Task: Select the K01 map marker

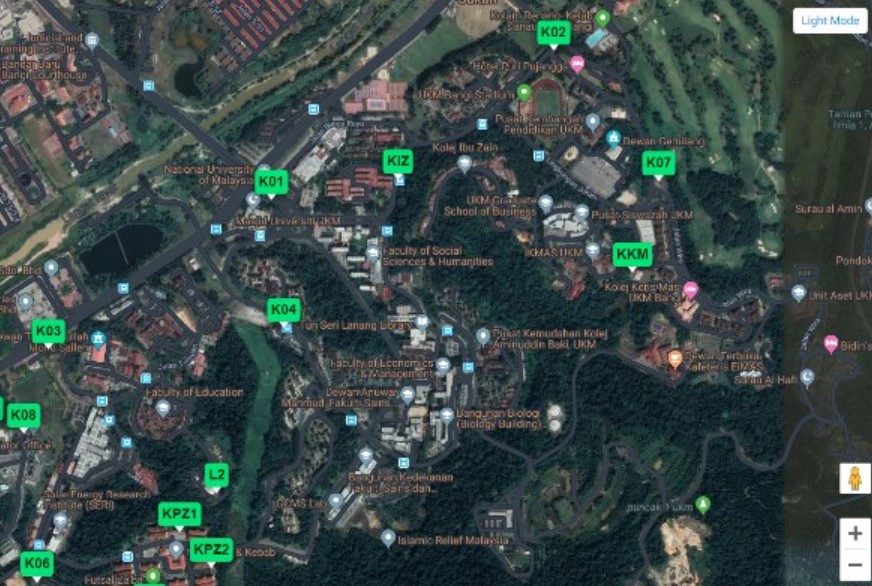Action: point(271,182)
